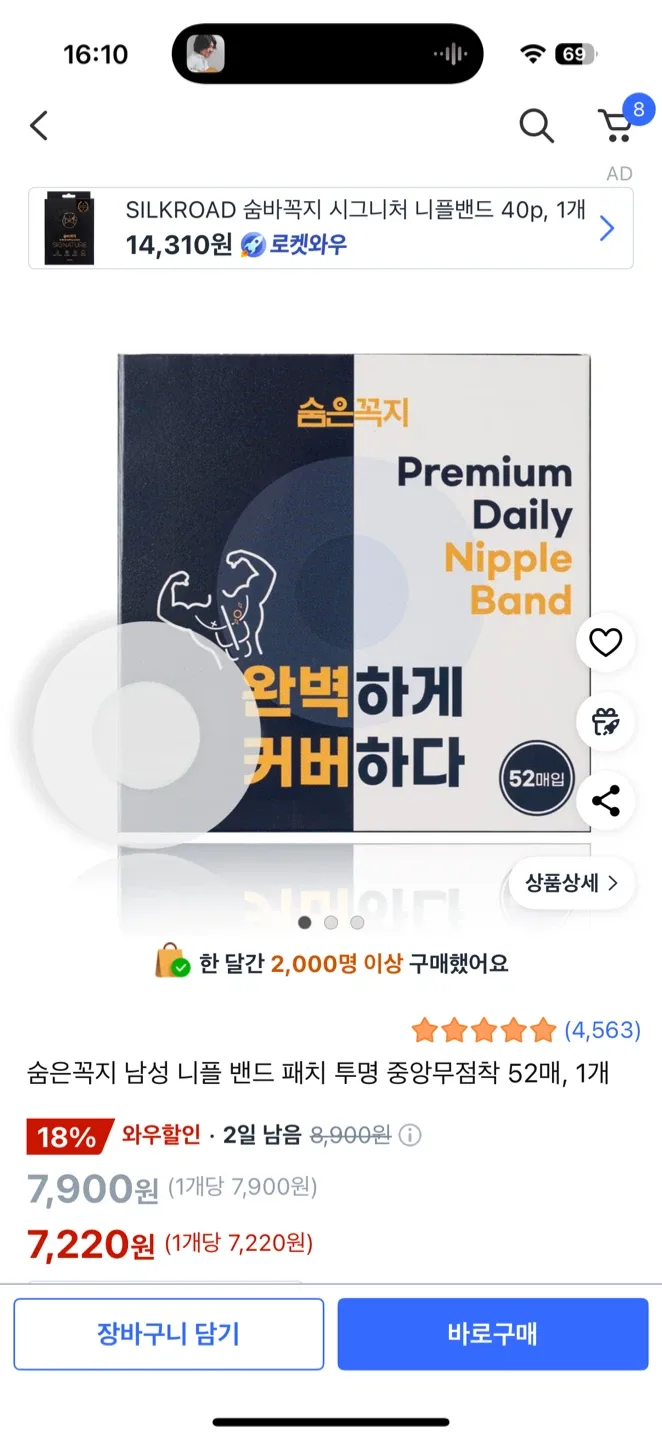View the 4,563 reviews

pos(602,1029)
